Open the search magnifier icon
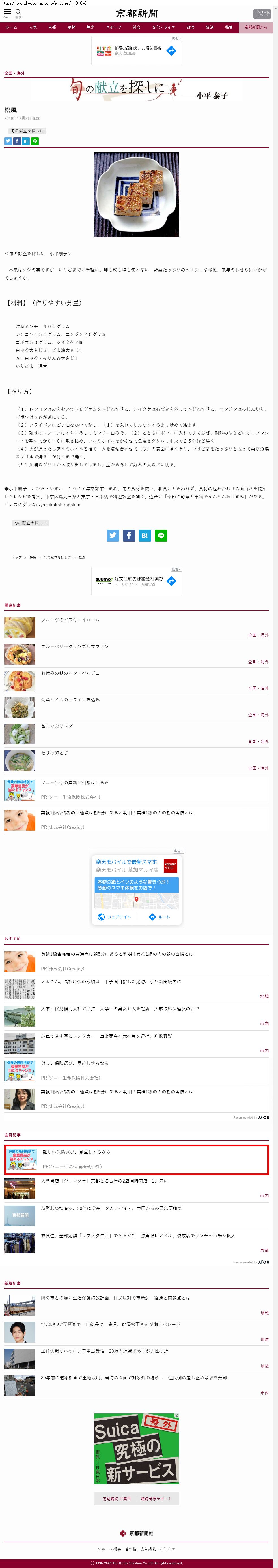Viewport: 278px width, 1568px height. tap(18, 12)
